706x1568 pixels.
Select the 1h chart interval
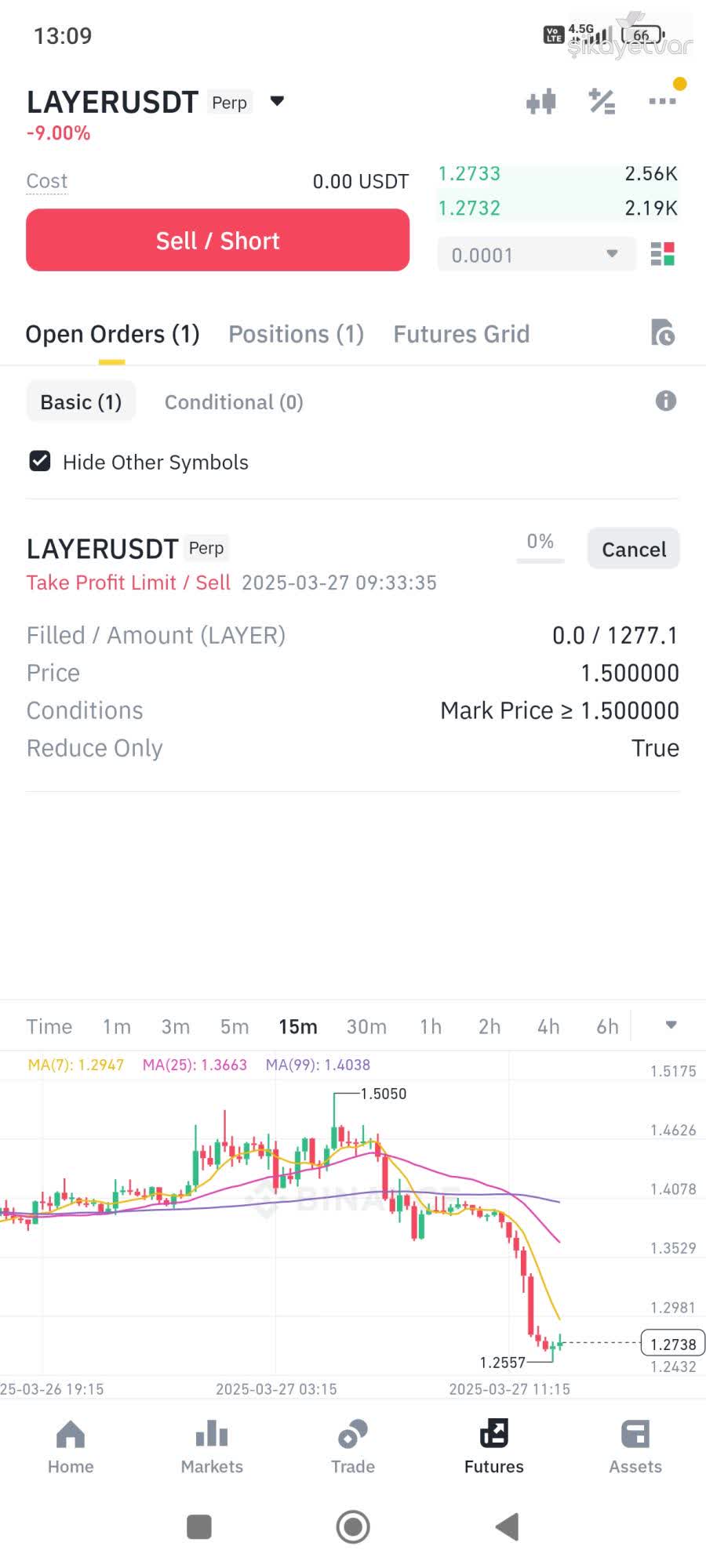click(430, 1026)
